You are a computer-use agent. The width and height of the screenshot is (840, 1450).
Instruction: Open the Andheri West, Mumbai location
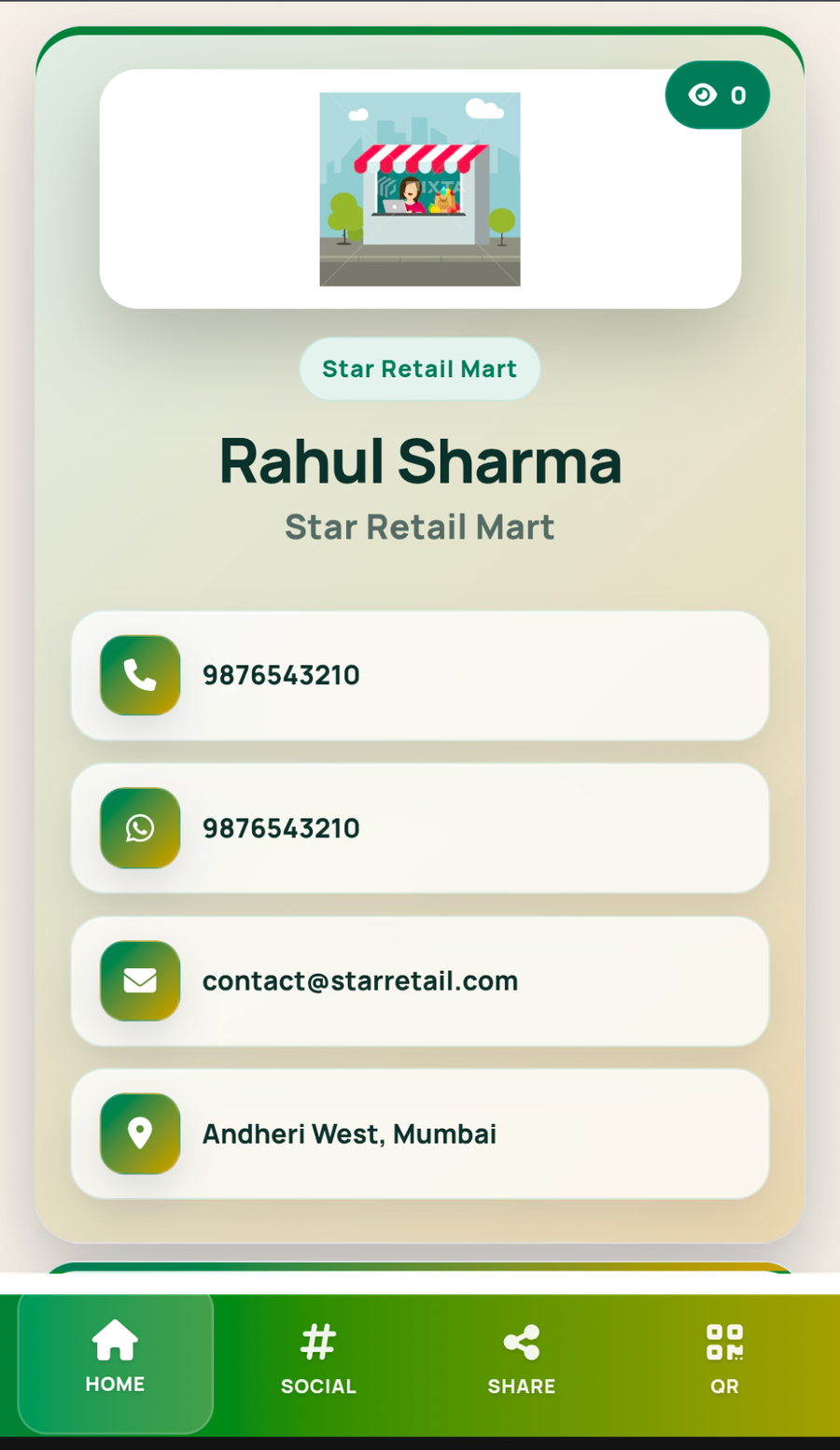420,1133
